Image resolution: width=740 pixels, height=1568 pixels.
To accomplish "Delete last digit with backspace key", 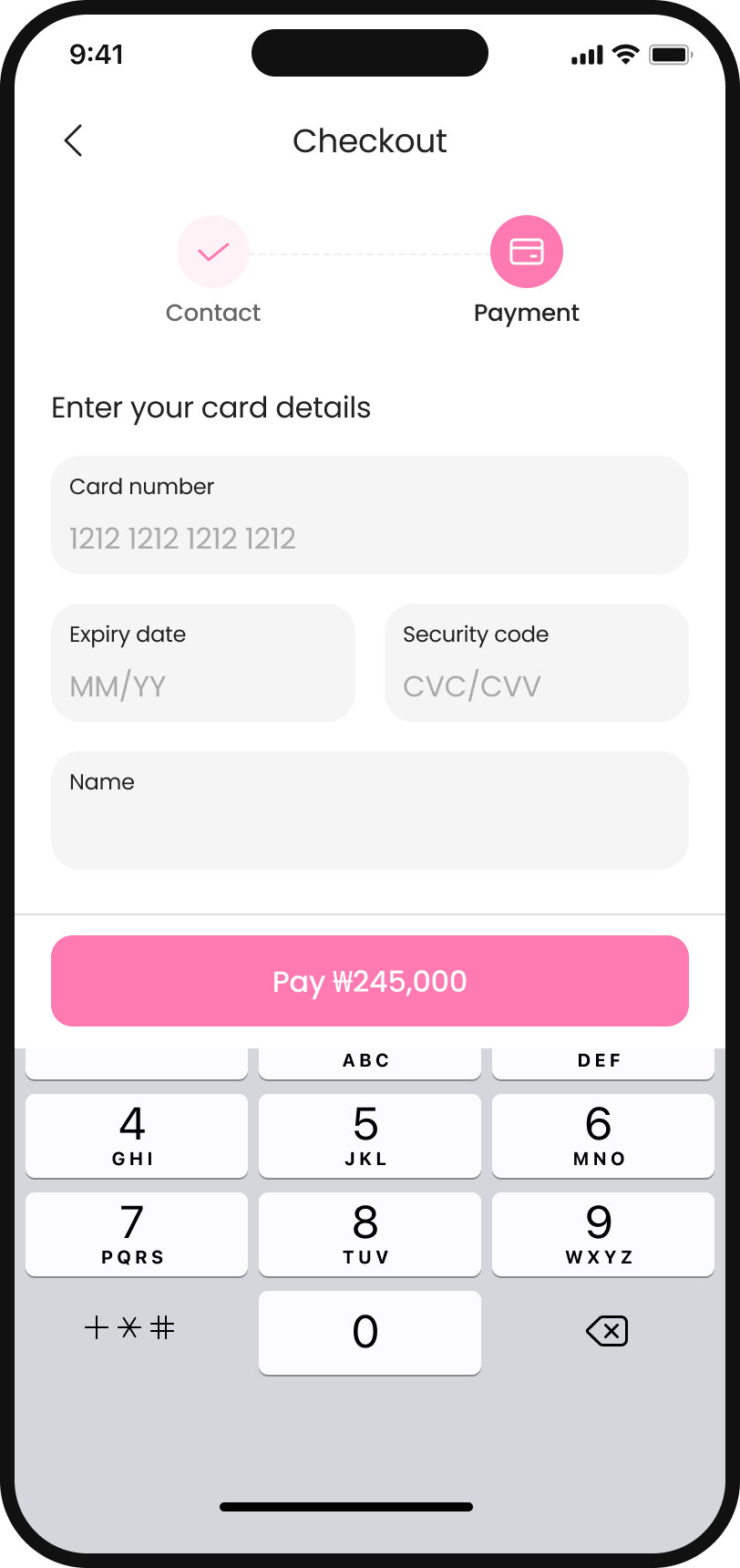I will coord(607,1332).
